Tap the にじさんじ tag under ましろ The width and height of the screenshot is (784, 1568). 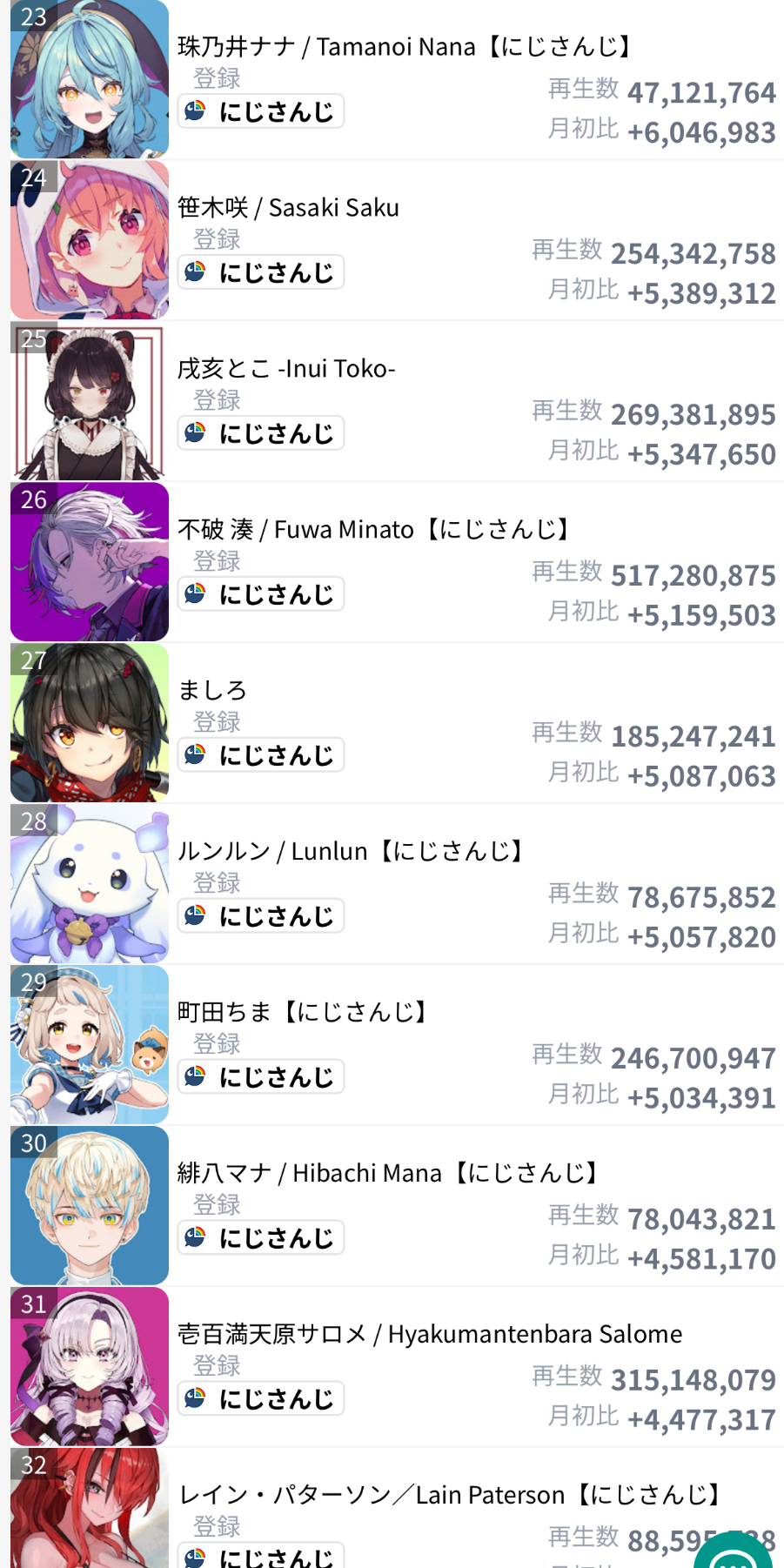(x=261, y=755)
